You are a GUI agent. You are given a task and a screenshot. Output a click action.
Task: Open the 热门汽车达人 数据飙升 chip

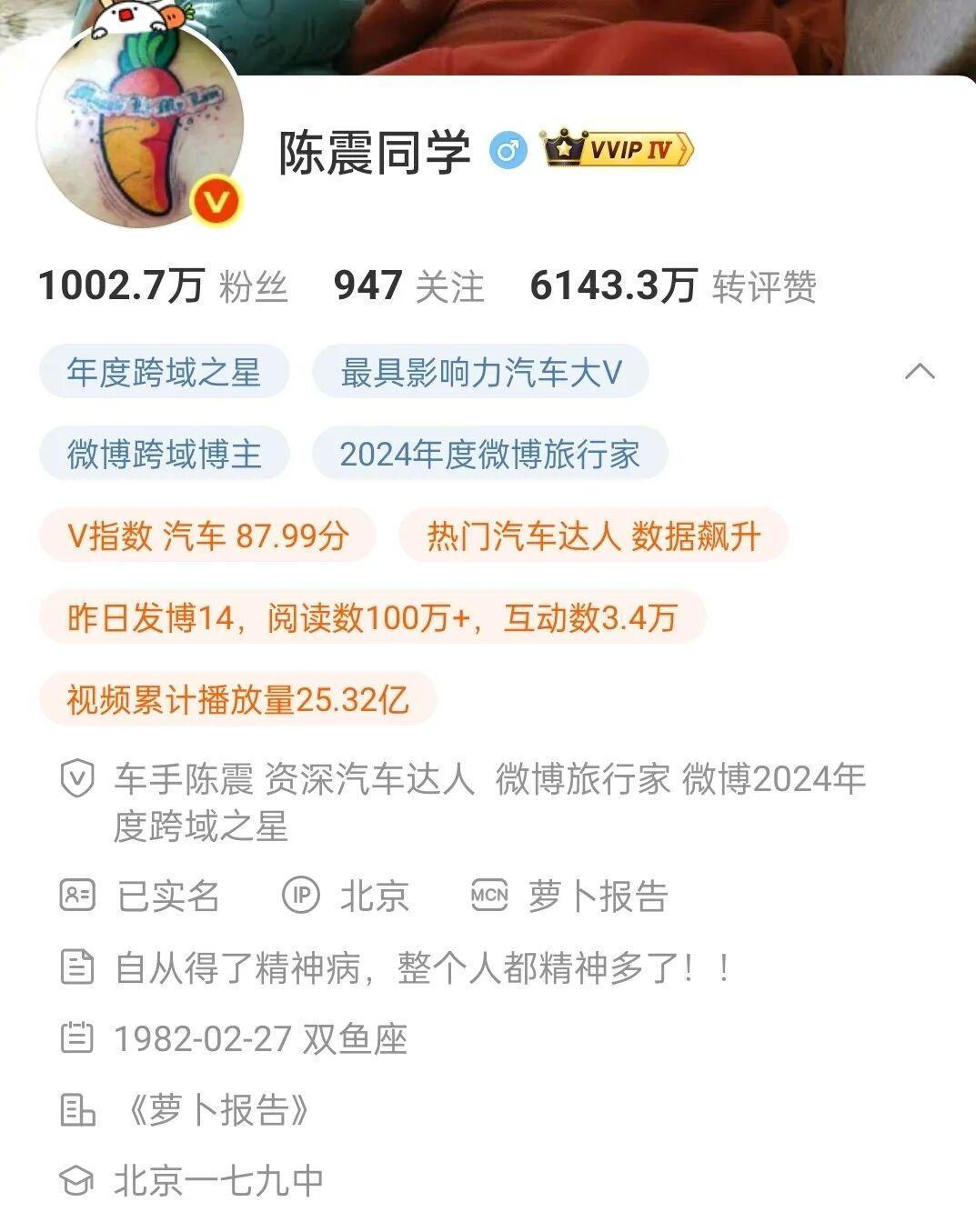point(593,536)
